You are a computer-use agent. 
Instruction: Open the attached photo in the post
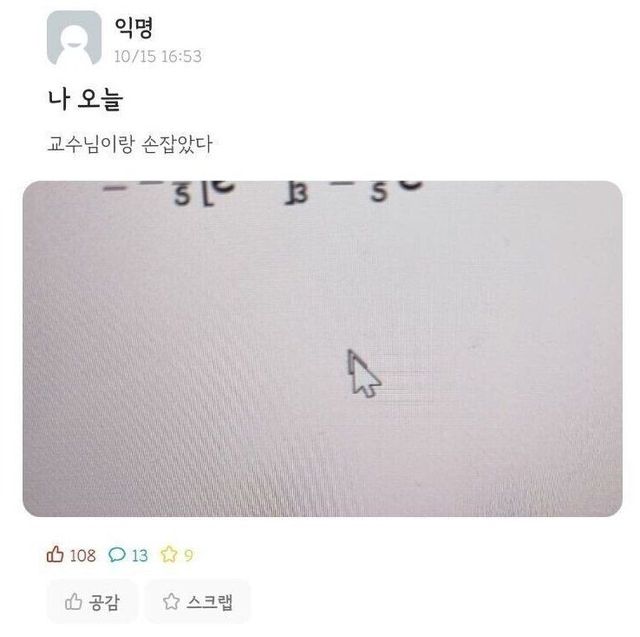[322, 349]
